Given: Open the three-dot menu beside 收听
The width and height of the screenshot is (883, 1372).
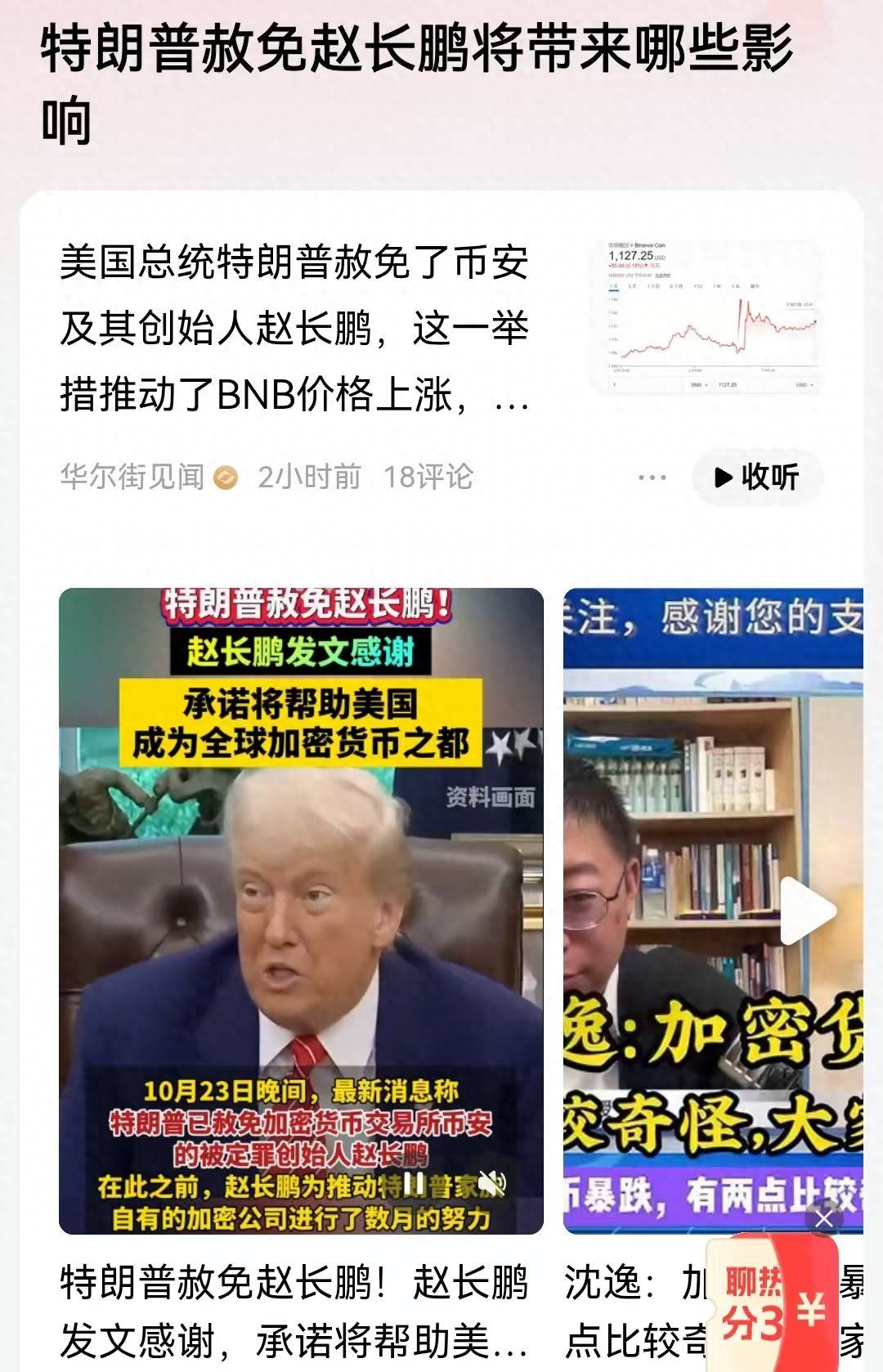Looking at the screenshot, I should point(652,478).
